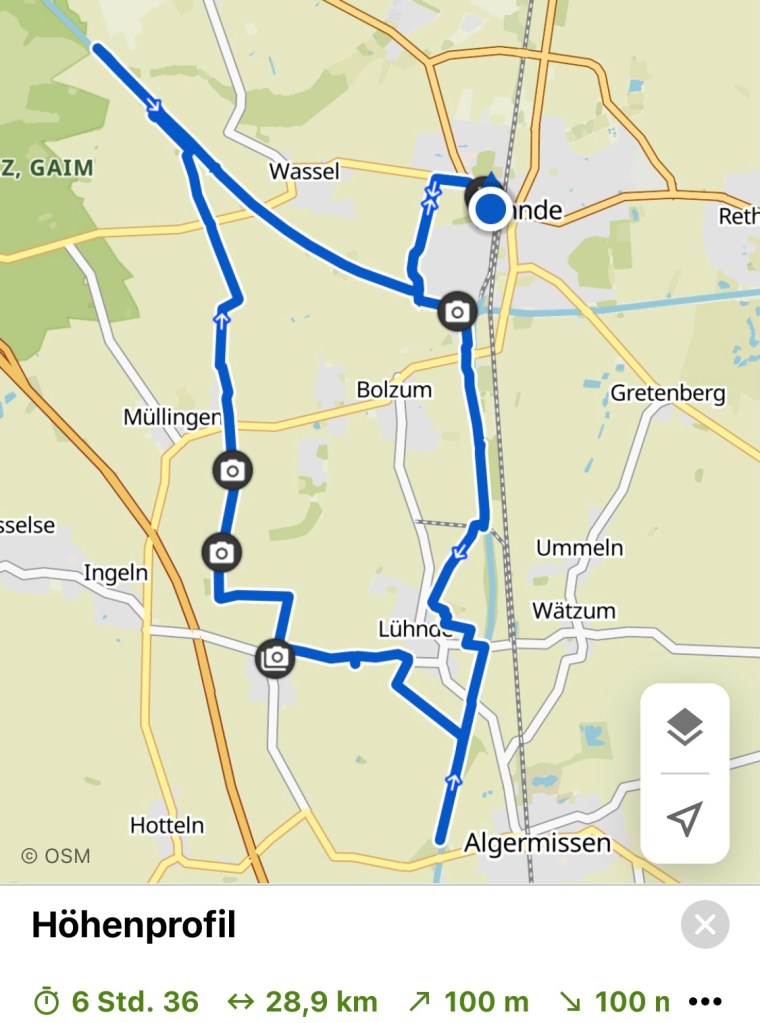Open the photo marker north of Ingeln

coord(221,551)
